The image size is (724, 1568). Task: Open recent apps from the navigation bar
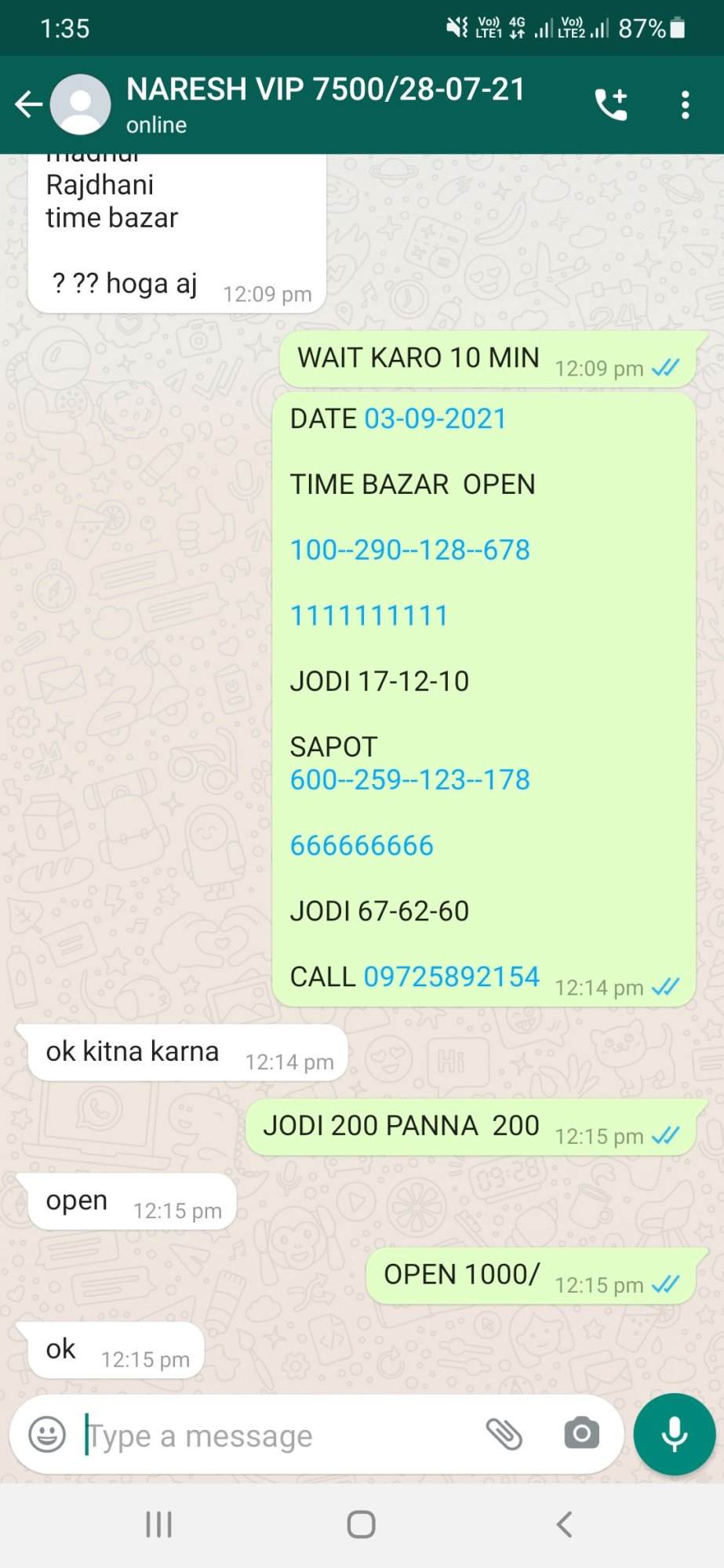pyautogui.click(x=159, y=1524)
